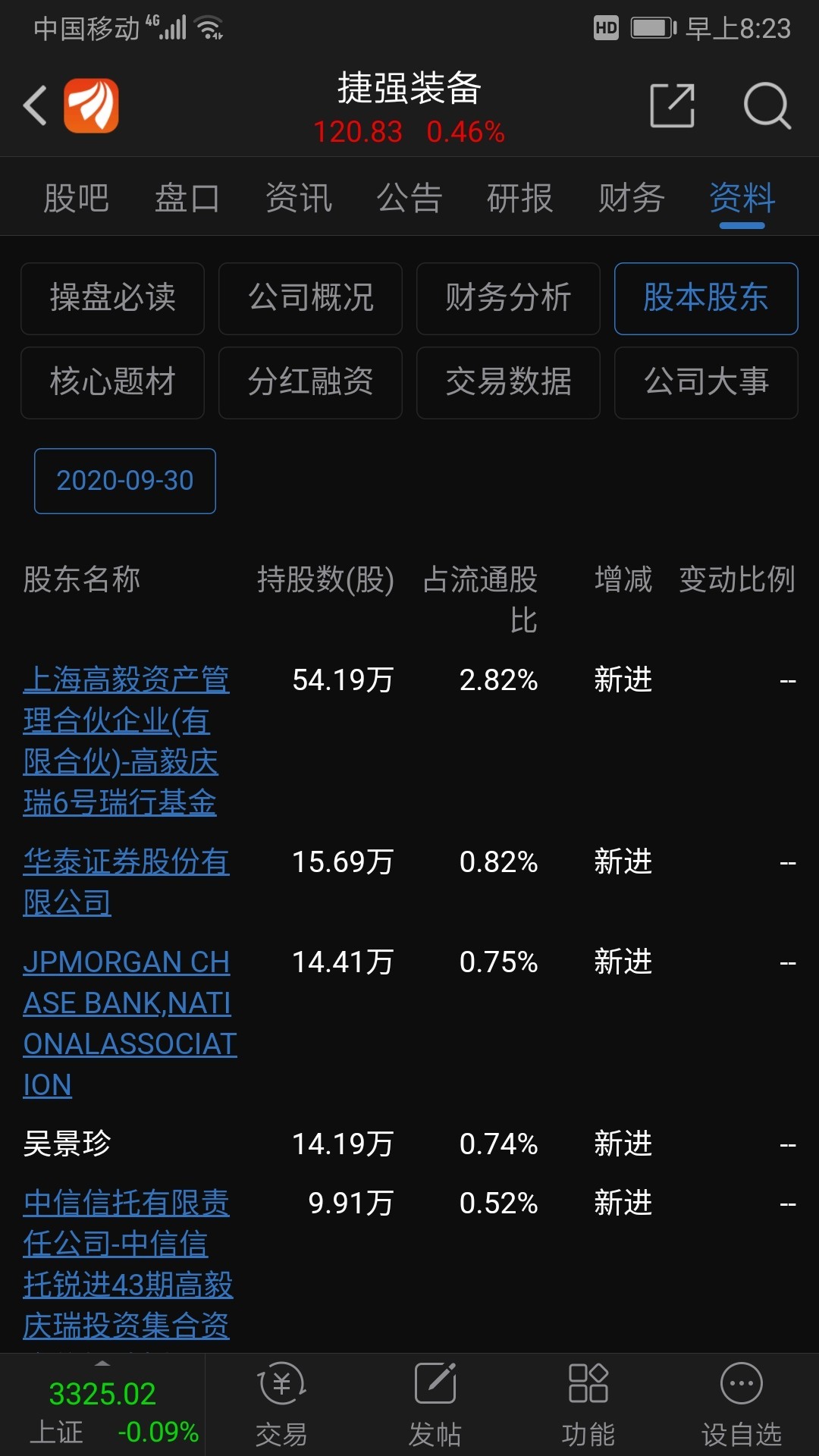Select the 交易数据 button
Screen dimensions: 819x1456
click(508, 383)
